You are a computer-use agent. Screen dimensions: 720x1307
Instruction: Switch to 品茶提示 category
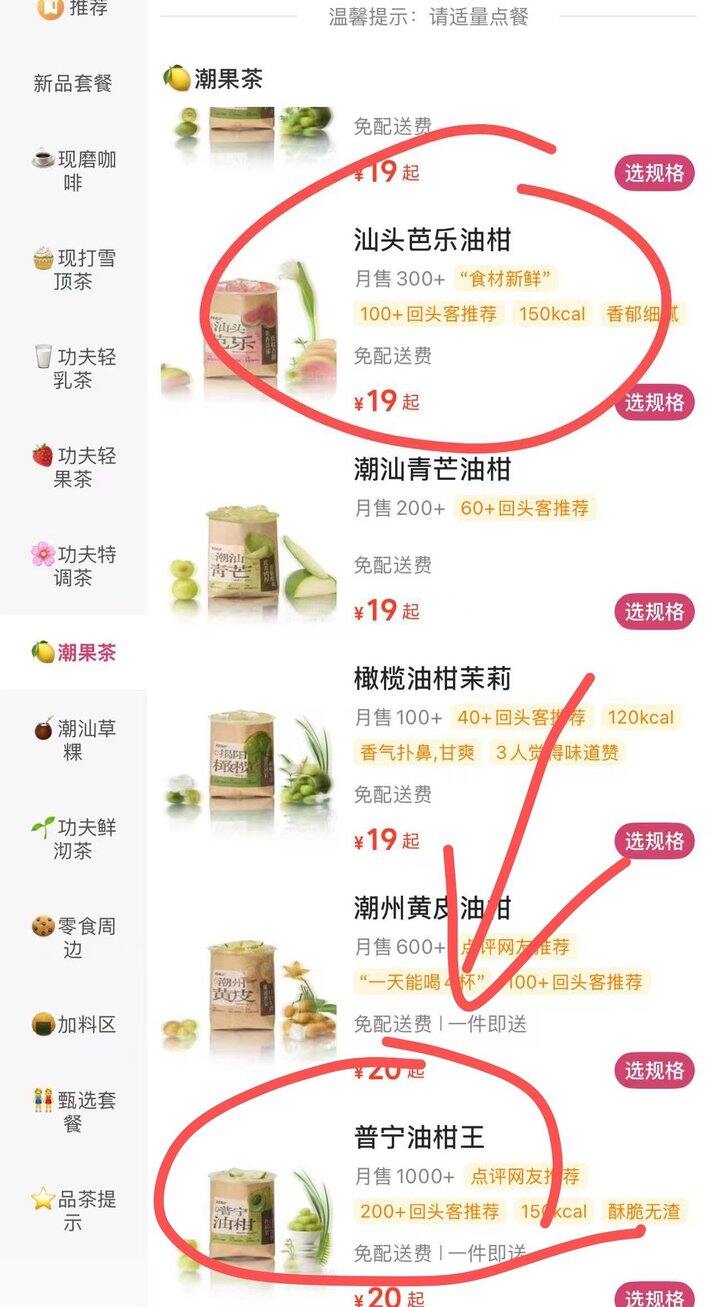73,1210
